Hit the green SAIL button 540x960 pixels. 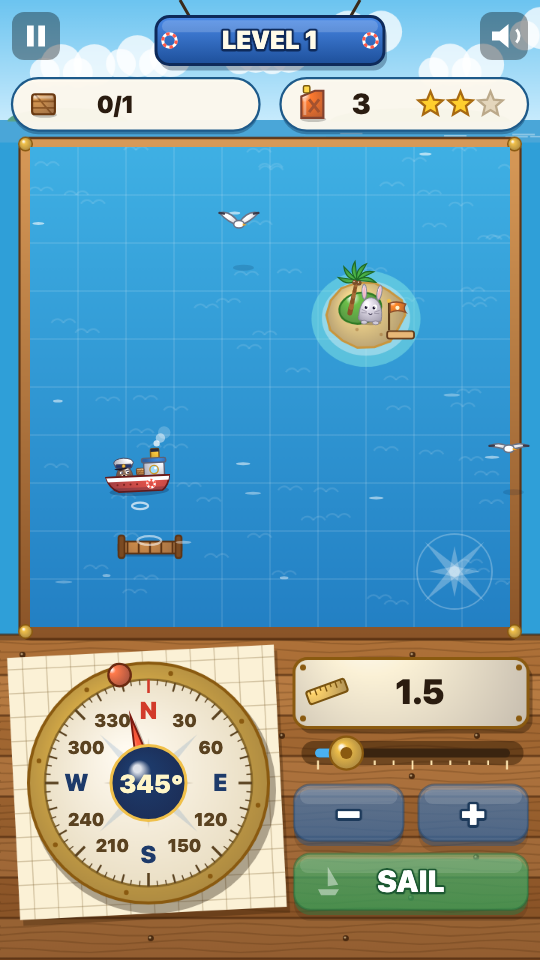pos(411,882)
